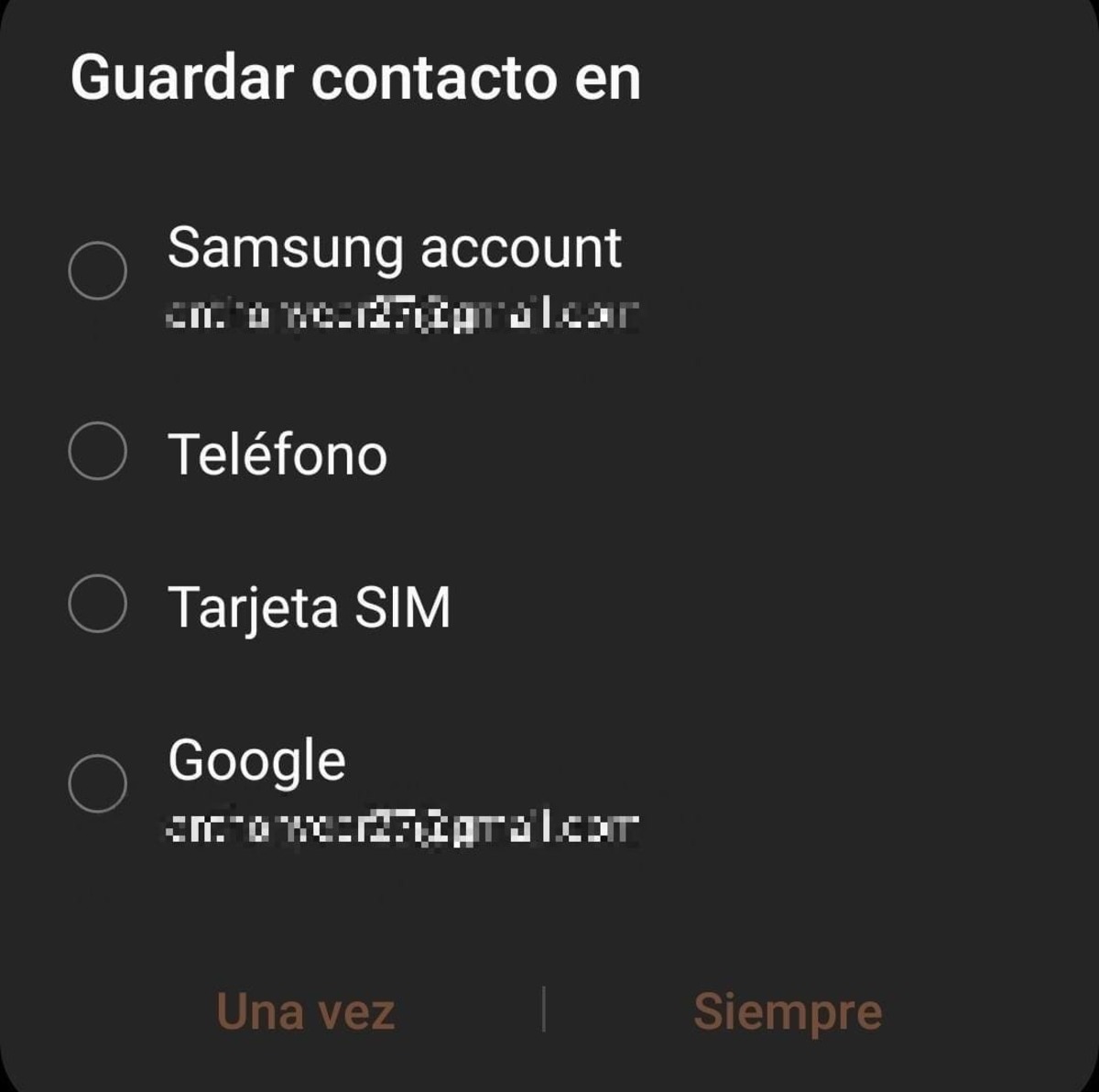Tap the Una vez button
1099x1092 pixels.
(305, 1011)
